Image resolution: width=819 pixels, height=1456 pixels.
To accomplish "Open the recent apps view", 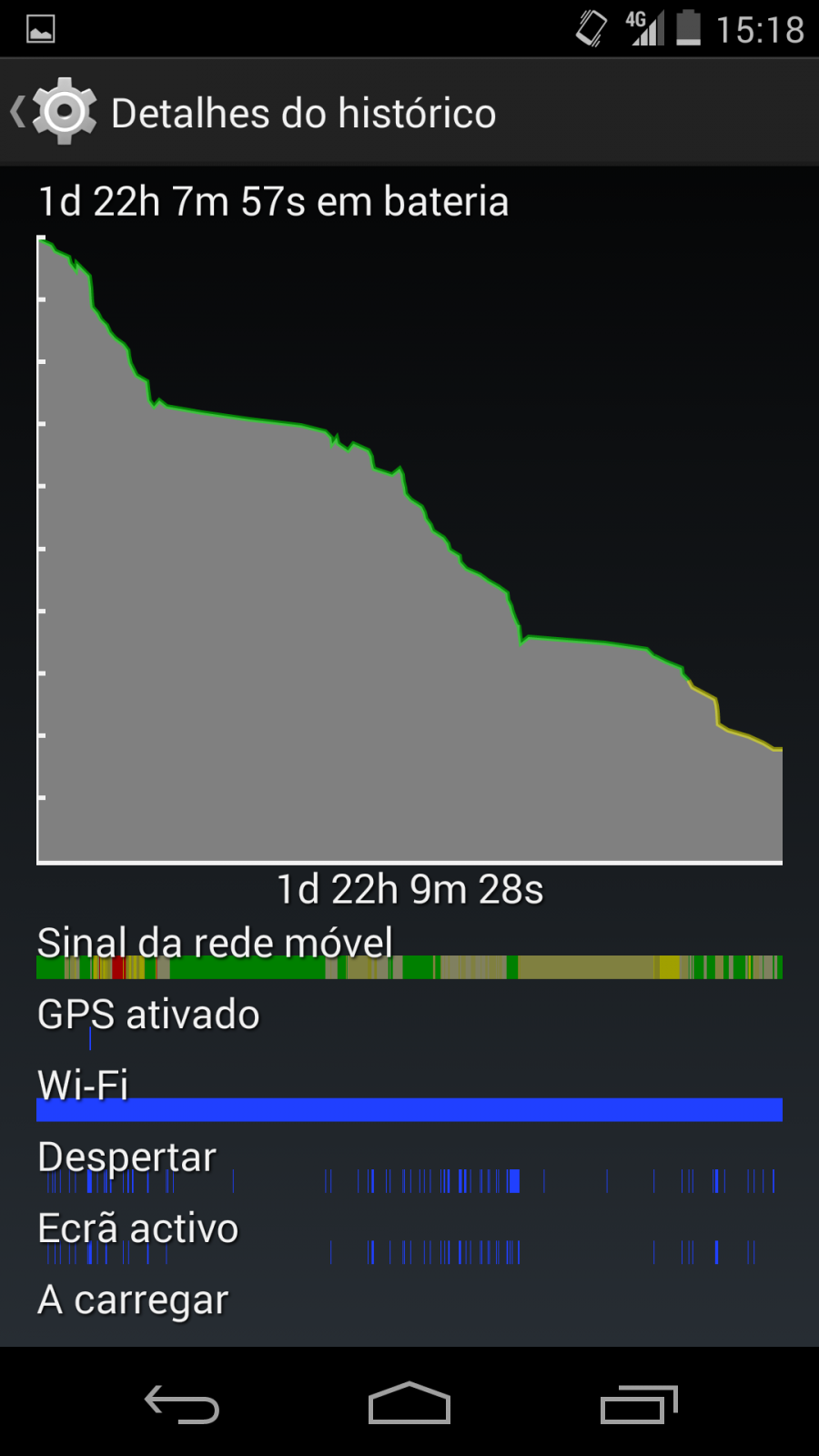I will point(639,1404).
